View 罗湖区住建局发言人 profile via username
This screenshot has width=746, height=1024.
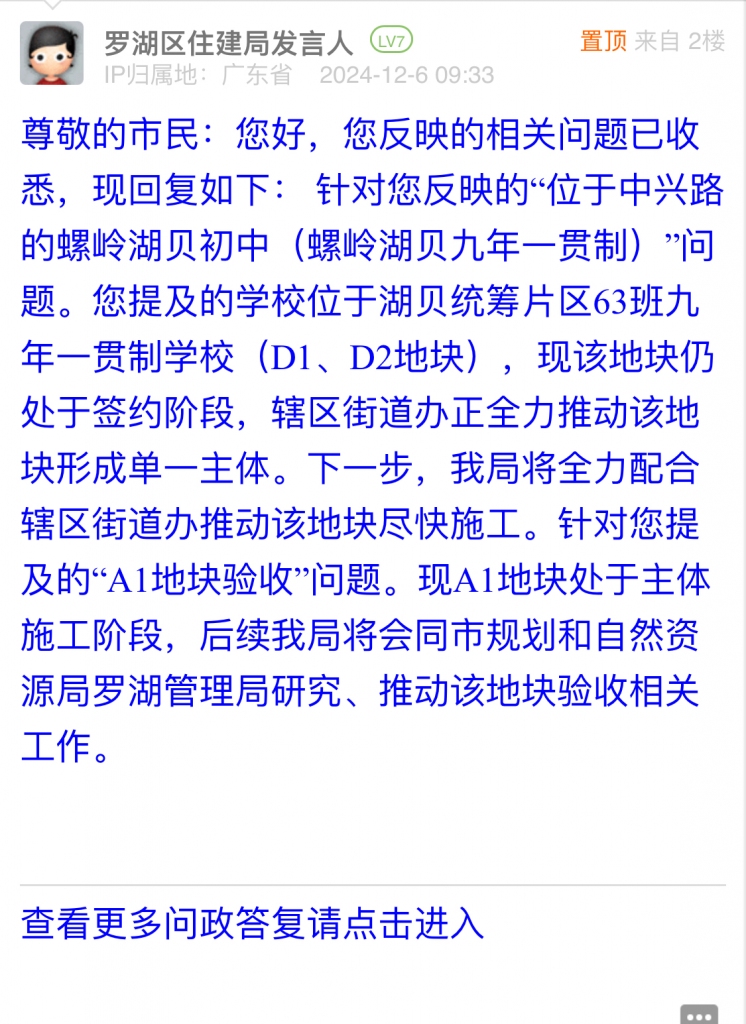(229, 42)
